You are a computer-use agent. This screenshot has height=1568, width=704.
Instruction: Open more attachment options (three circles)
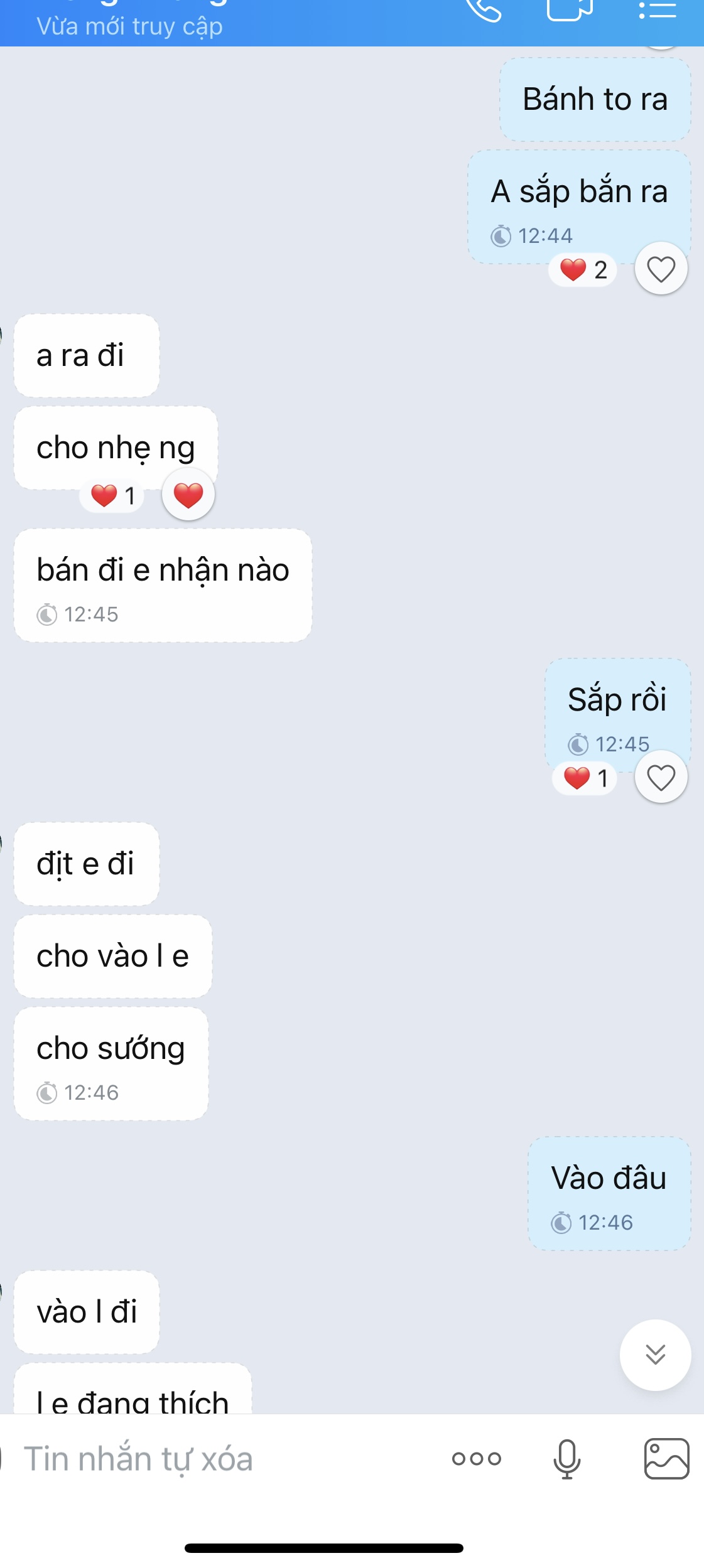click(x=476, y=1459)
